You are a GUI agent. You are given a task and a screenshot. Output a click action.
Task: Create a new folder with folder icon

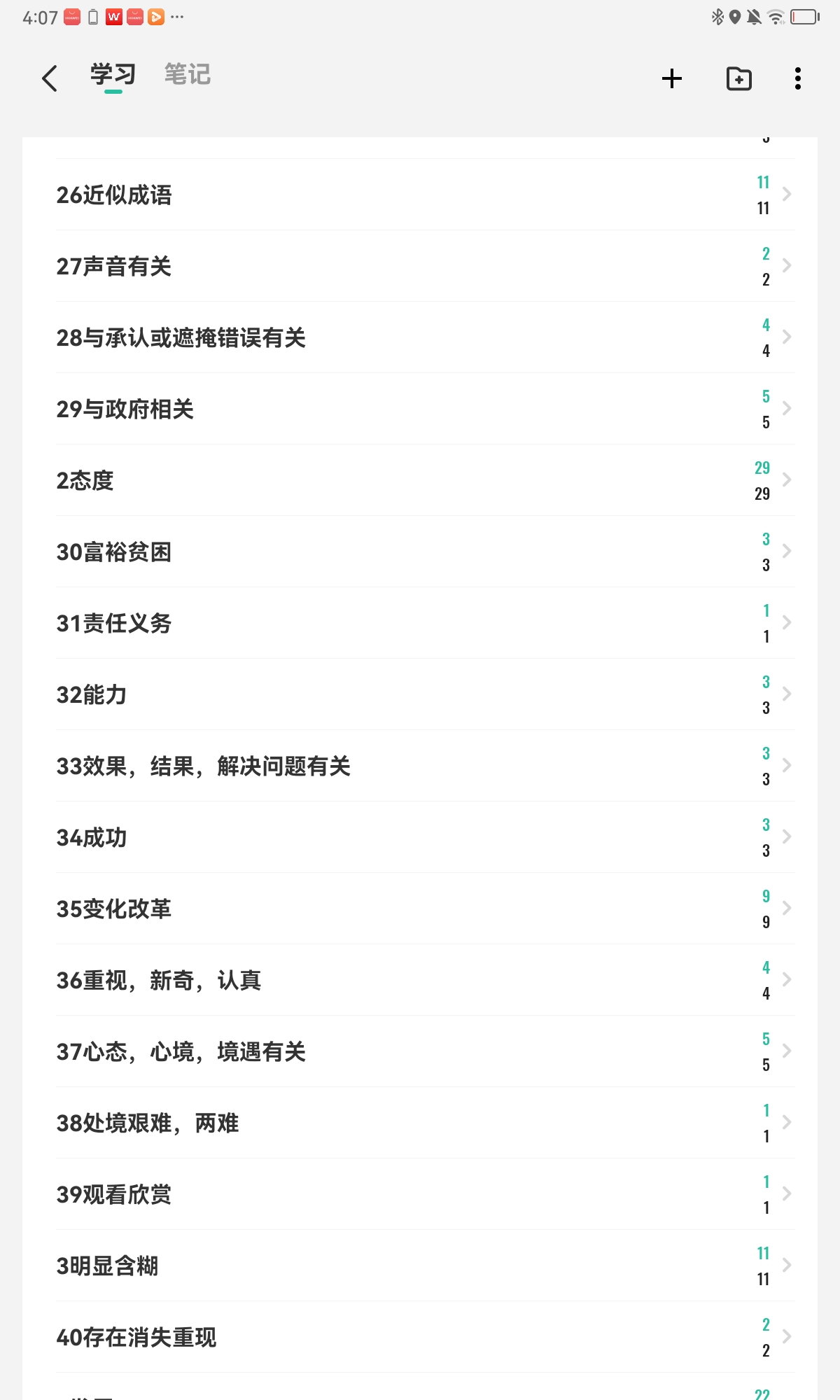point(739,78)
